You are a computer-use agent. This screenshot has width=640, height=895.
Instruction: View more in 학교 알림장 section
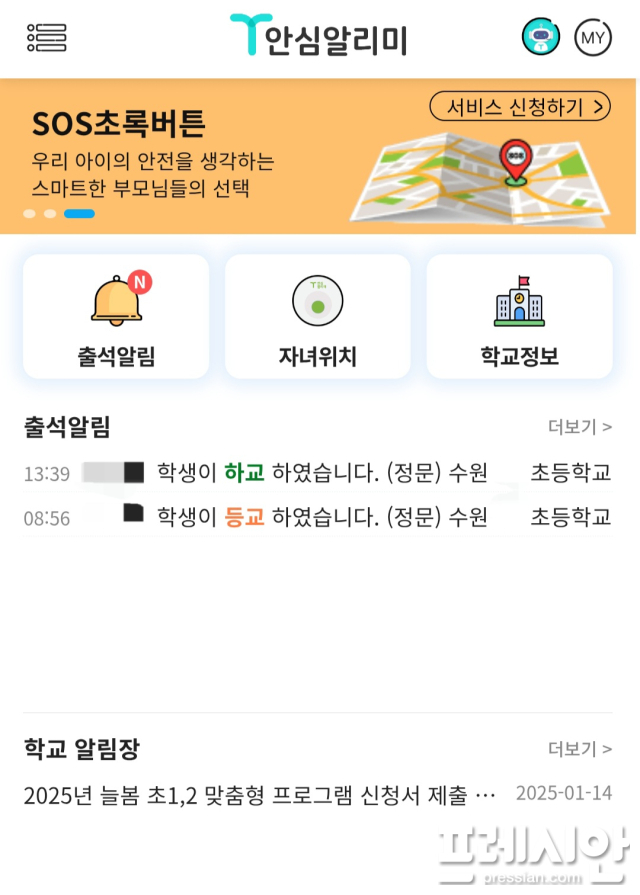pyautogui.click(x=579, y=749)
